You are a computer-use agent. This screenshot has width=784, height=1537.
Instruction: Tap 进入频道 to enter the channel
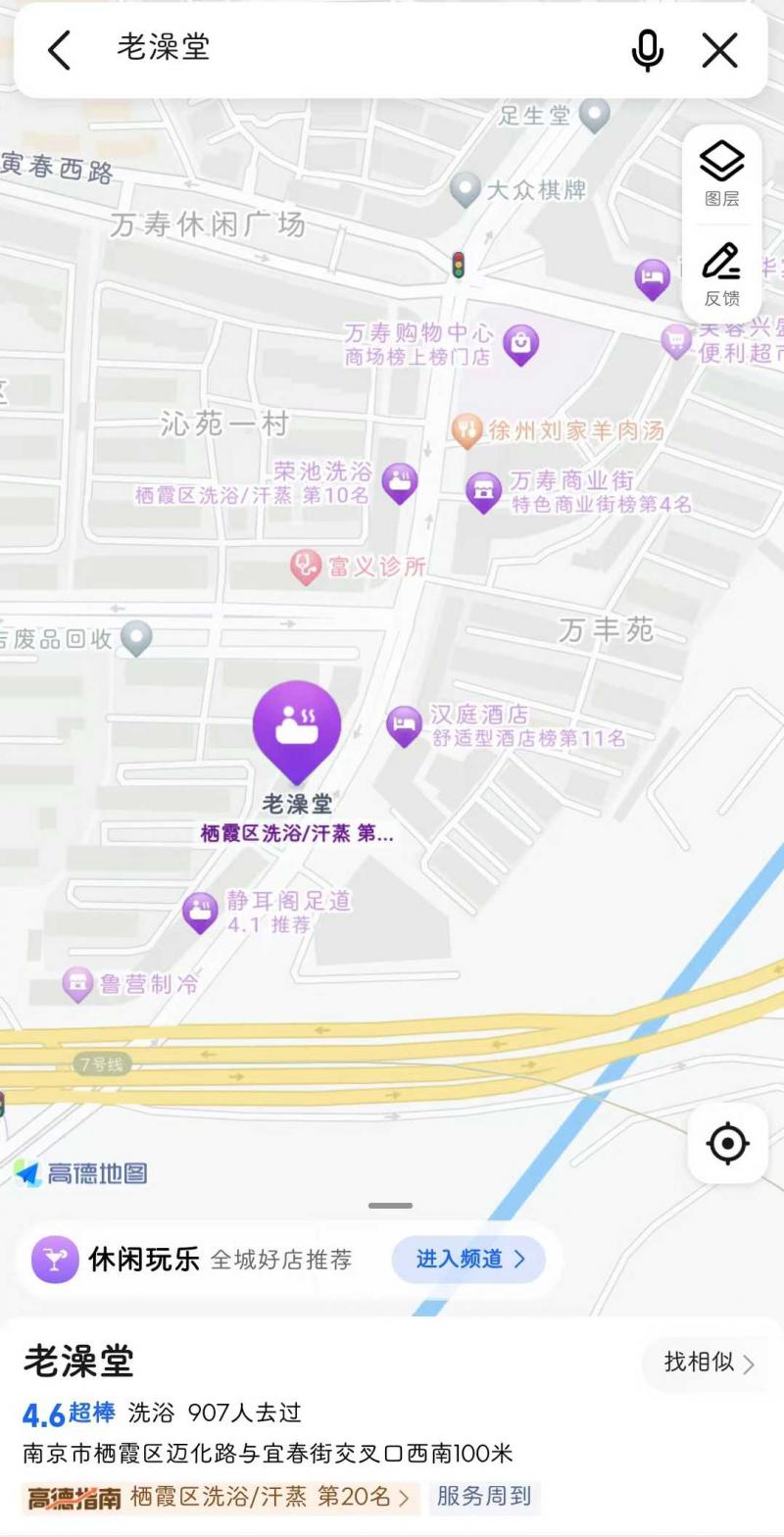coord(469,1260)
